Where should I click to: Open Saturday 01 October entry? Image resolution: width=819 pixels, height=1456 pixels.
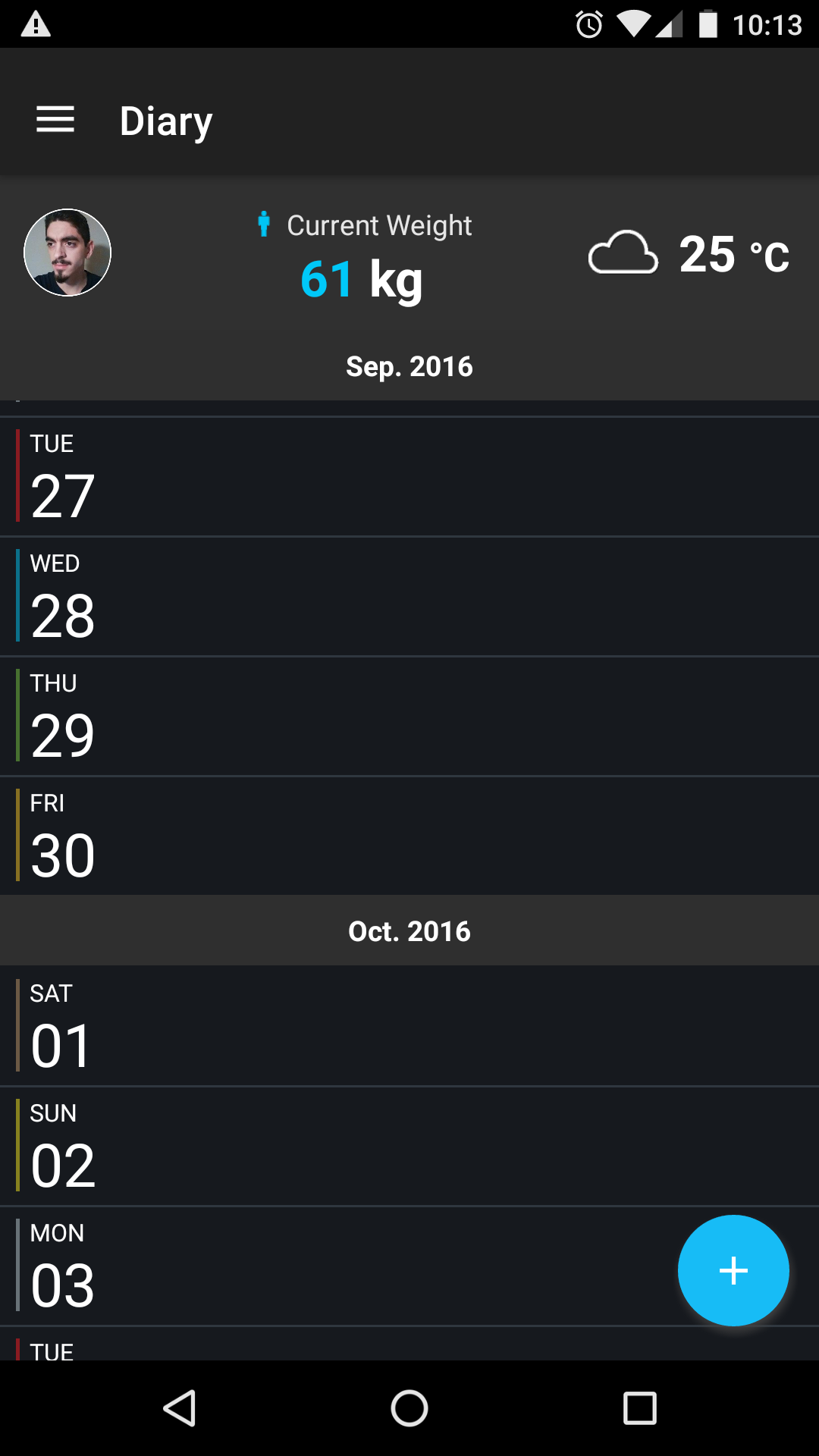(x=409, y=1026)
